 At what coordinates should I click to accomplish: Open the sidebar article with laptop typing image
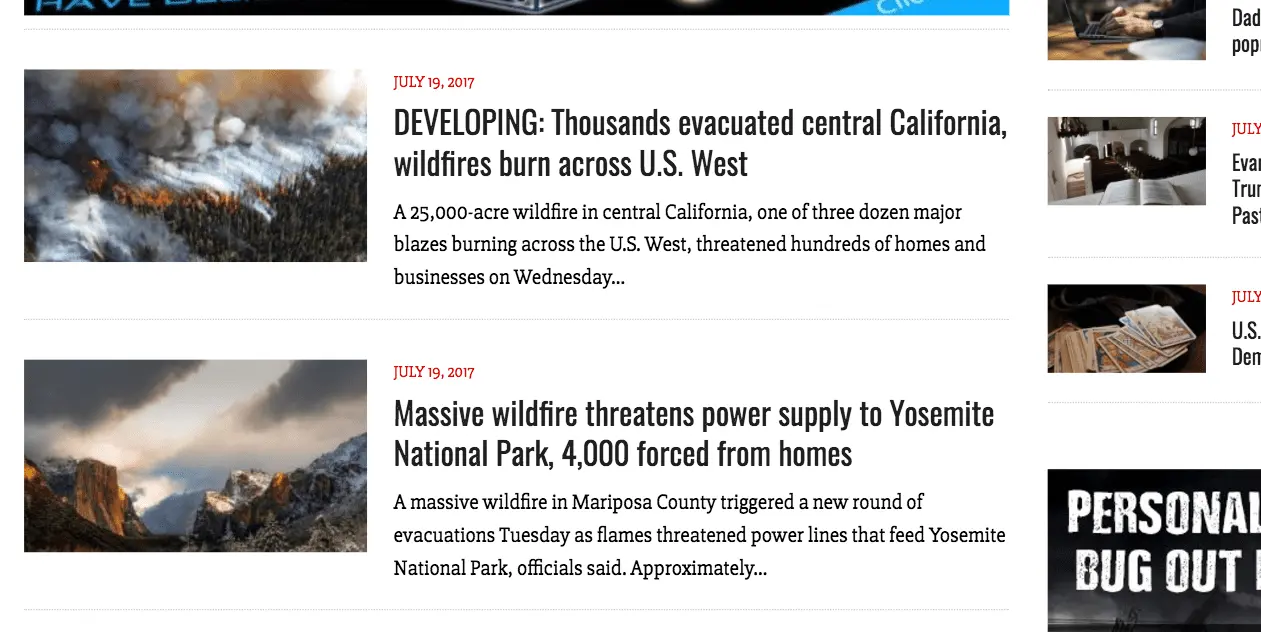(1126, 30)
